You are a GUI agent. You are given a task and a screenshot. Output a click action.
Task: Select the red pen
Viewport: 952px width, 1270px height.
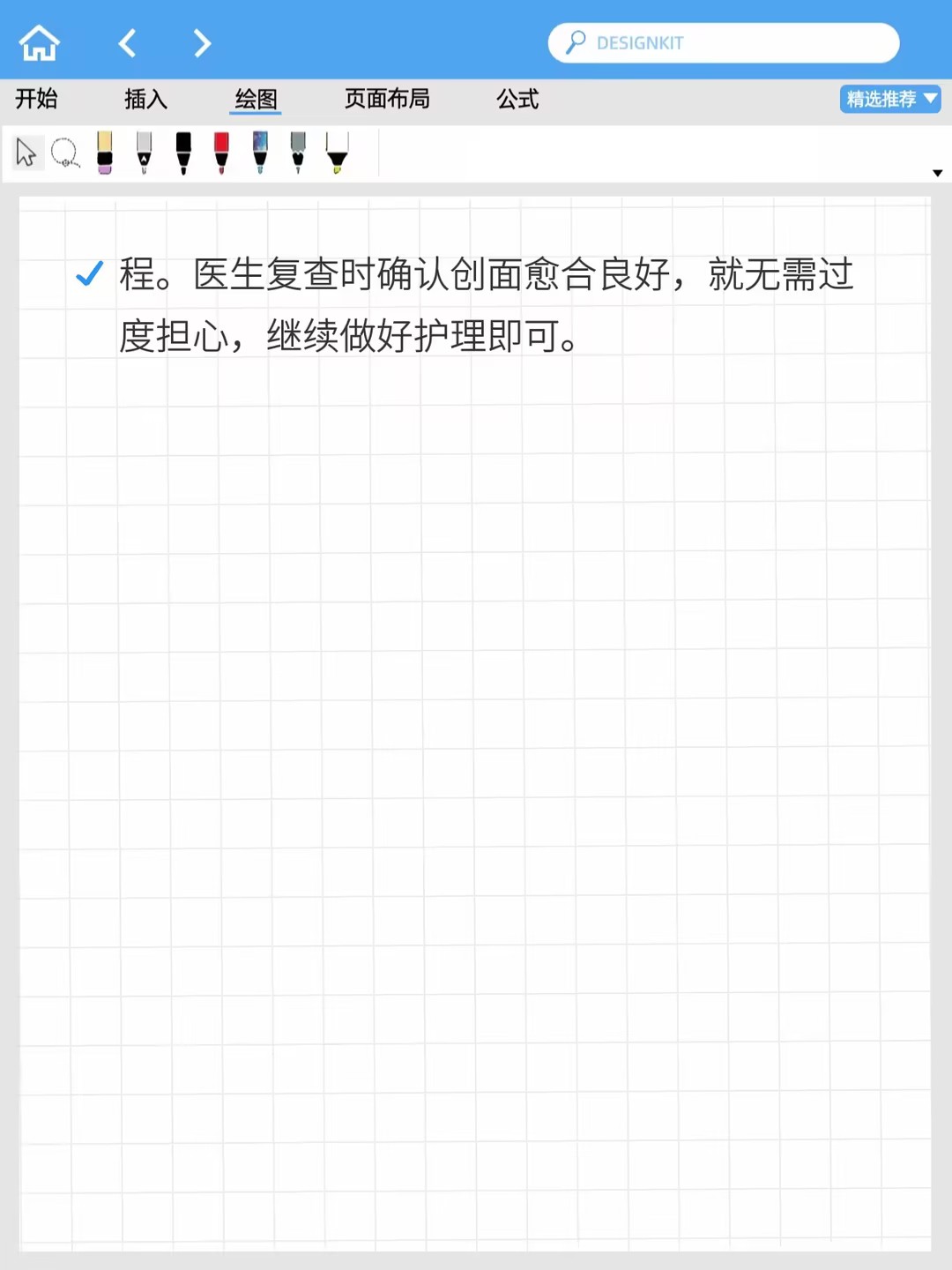pyautogui.click(x=221, y=153)
